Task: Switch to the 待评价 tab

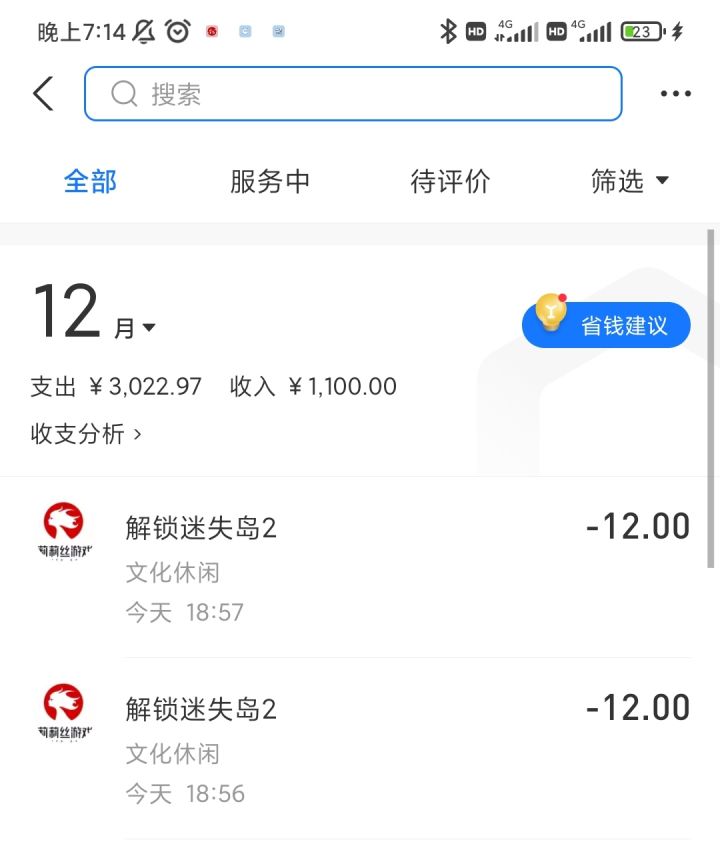Action: (x=450, y=180)
